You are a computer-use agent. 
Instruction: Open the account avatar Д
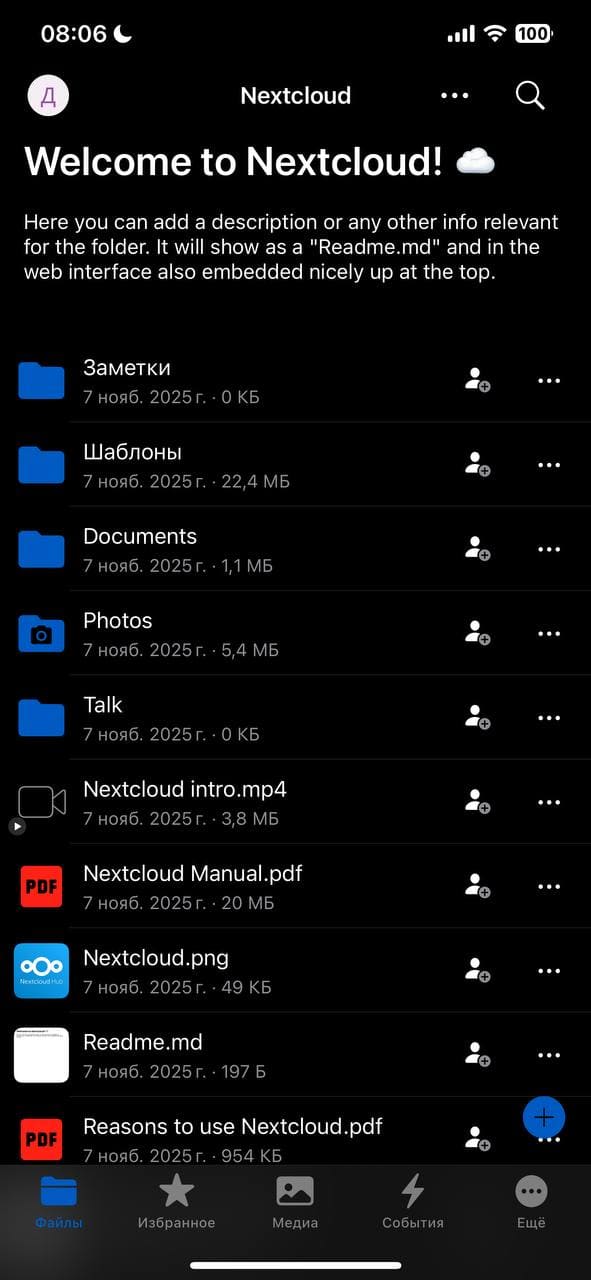tap(47, 96)
